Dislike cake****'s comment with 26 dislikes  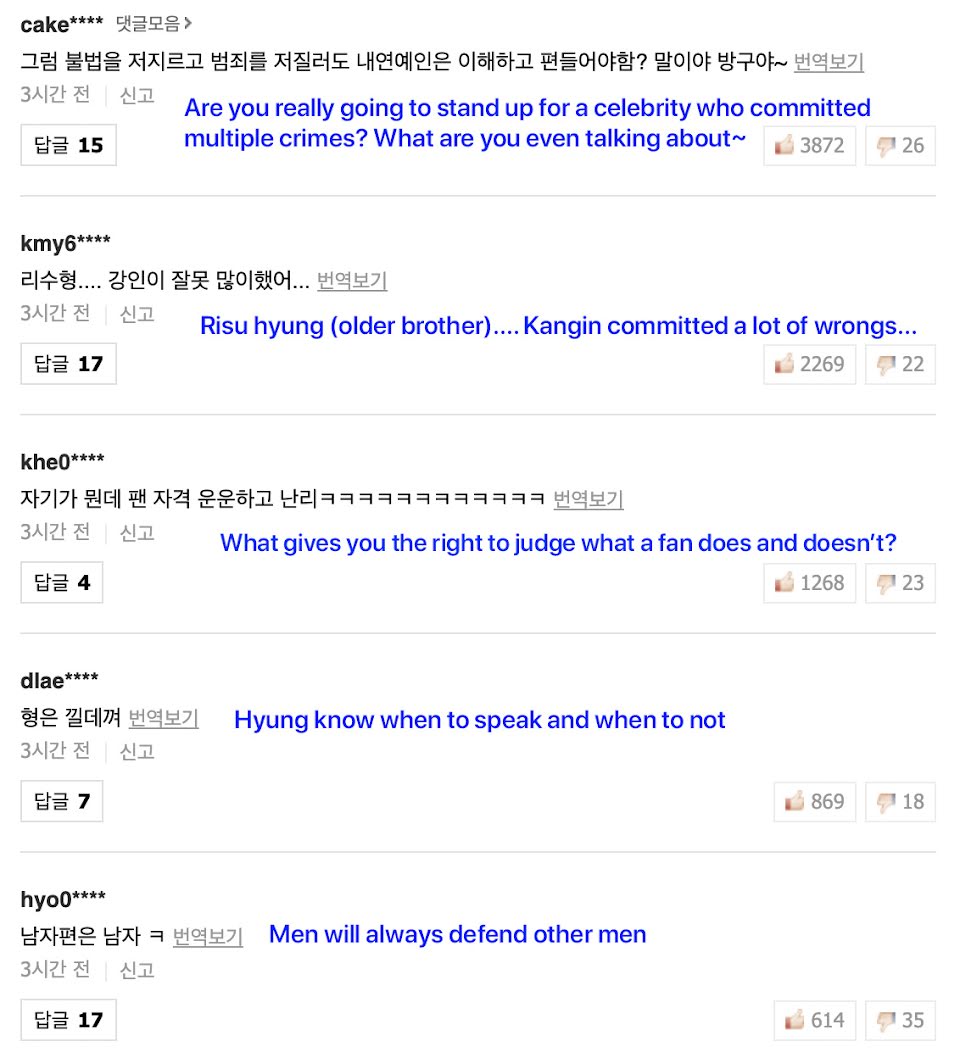click(900, 145)
